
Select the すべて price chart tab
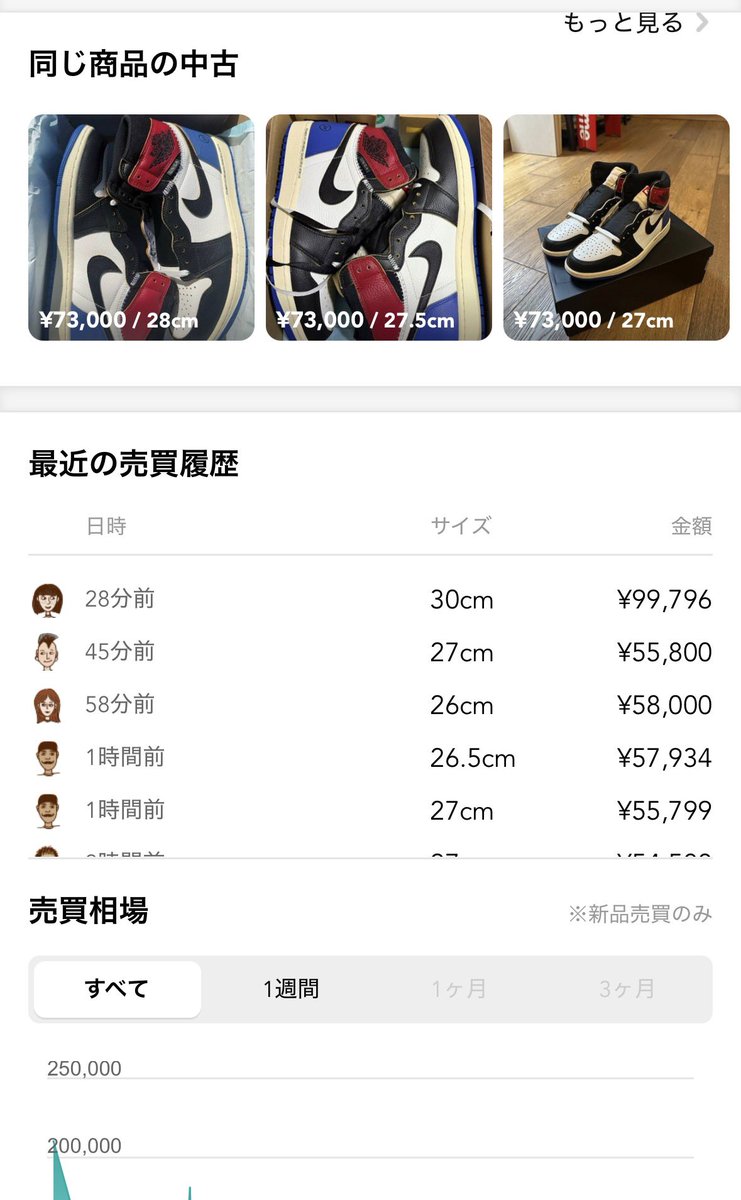pyautogui.click(x=117, y=989)
